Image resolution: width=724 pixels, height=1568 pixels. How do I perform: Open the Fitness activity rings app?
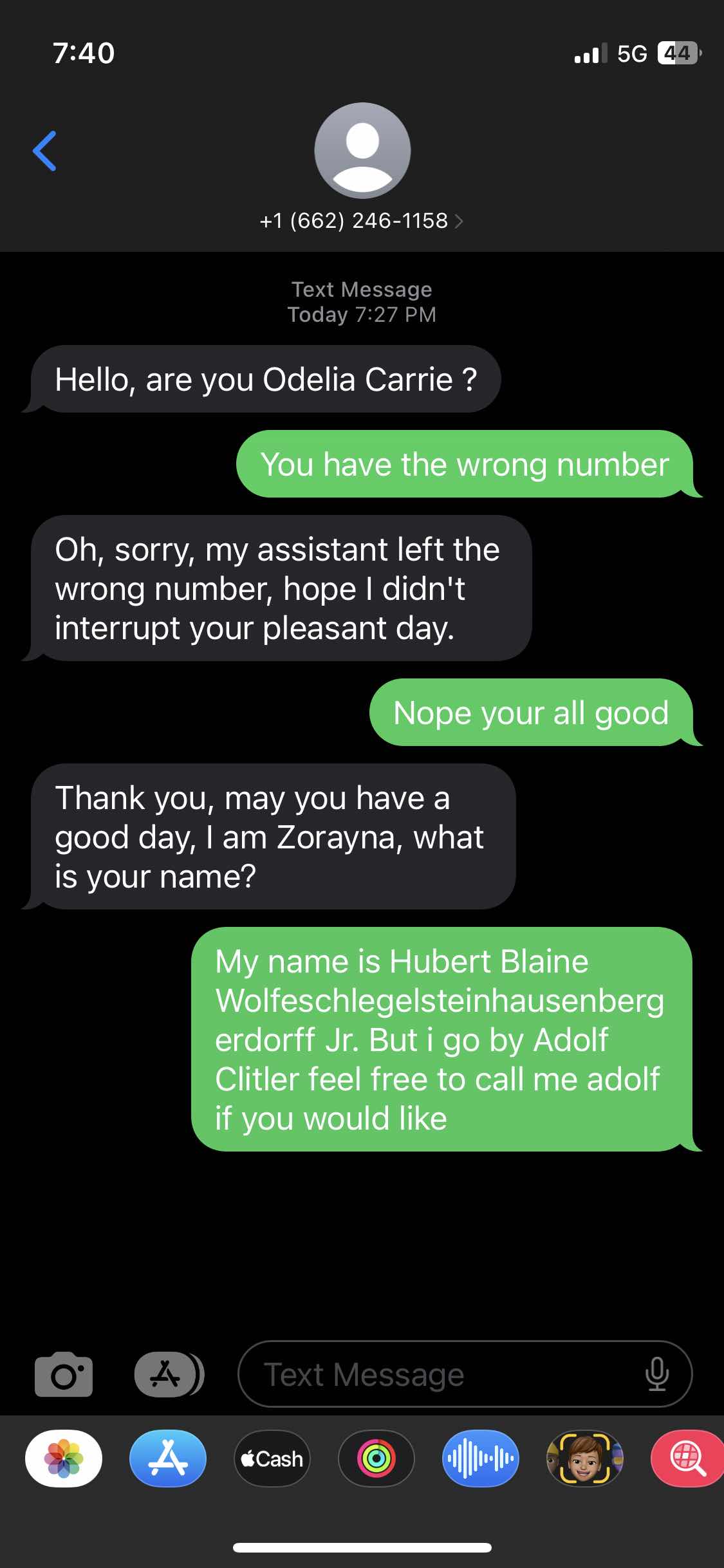coord(376,1459)
